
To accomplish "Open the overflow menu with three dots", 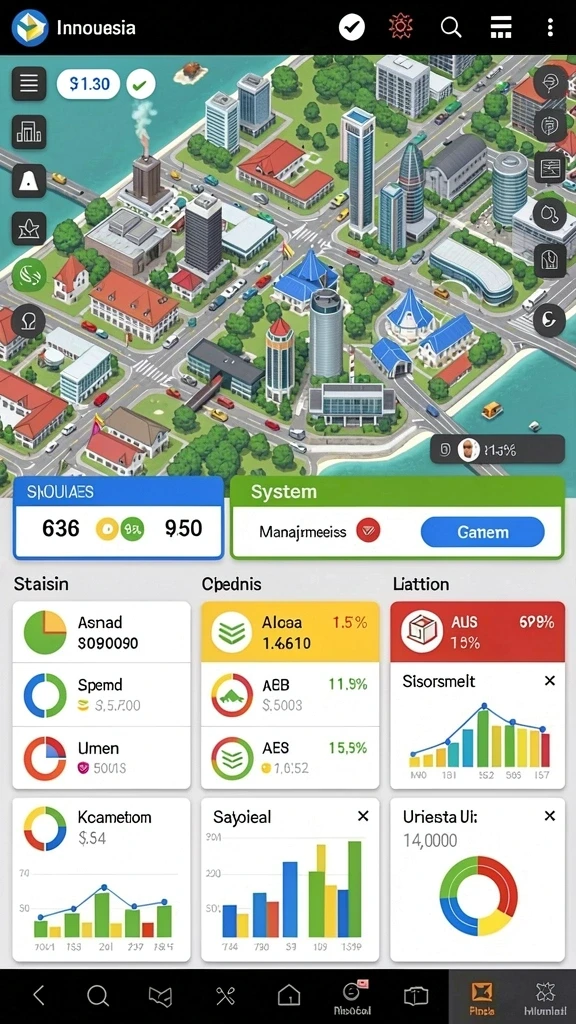I will point(550,27).
